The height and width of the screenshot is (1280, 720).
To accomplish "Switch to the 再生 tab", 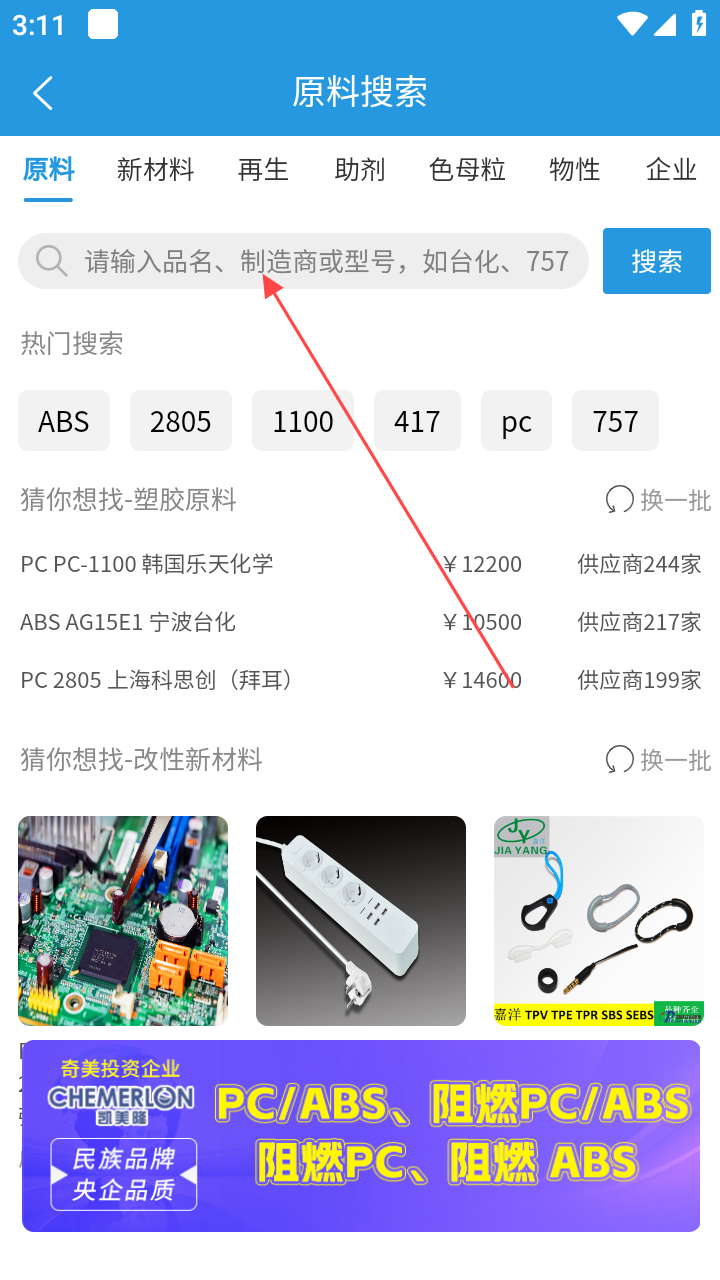I will (263, 170).
